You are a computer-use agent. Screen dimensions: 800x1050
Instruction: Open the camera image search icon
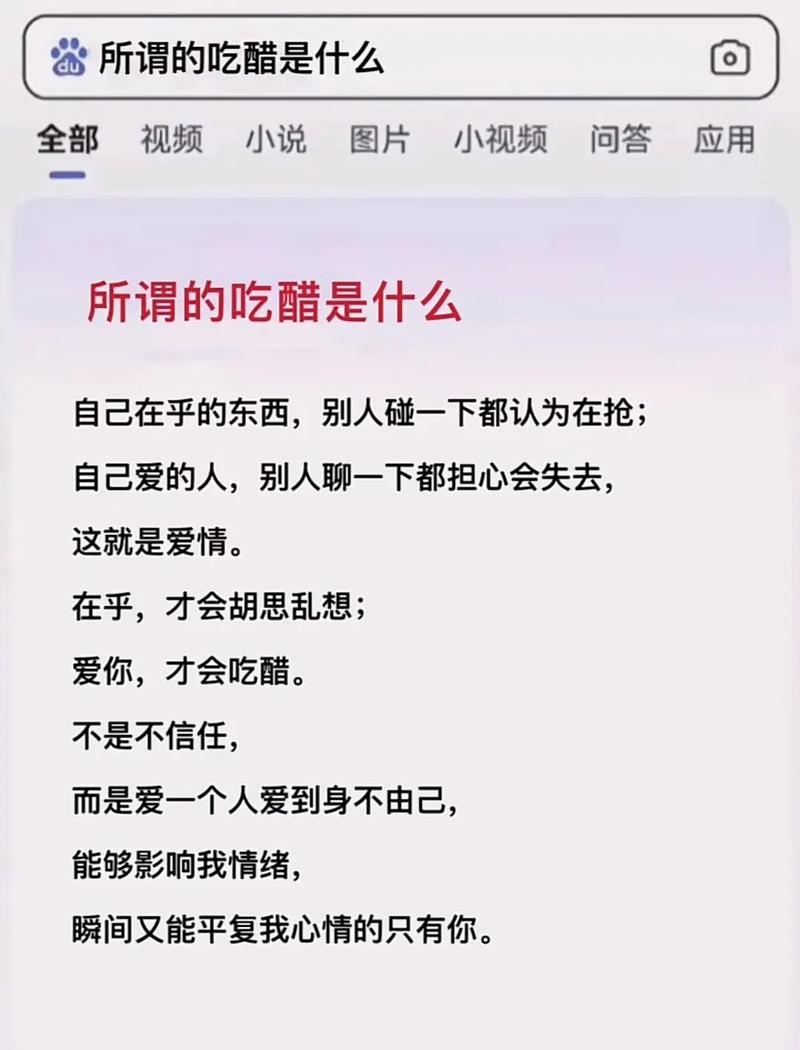click(x=730, y=59)
